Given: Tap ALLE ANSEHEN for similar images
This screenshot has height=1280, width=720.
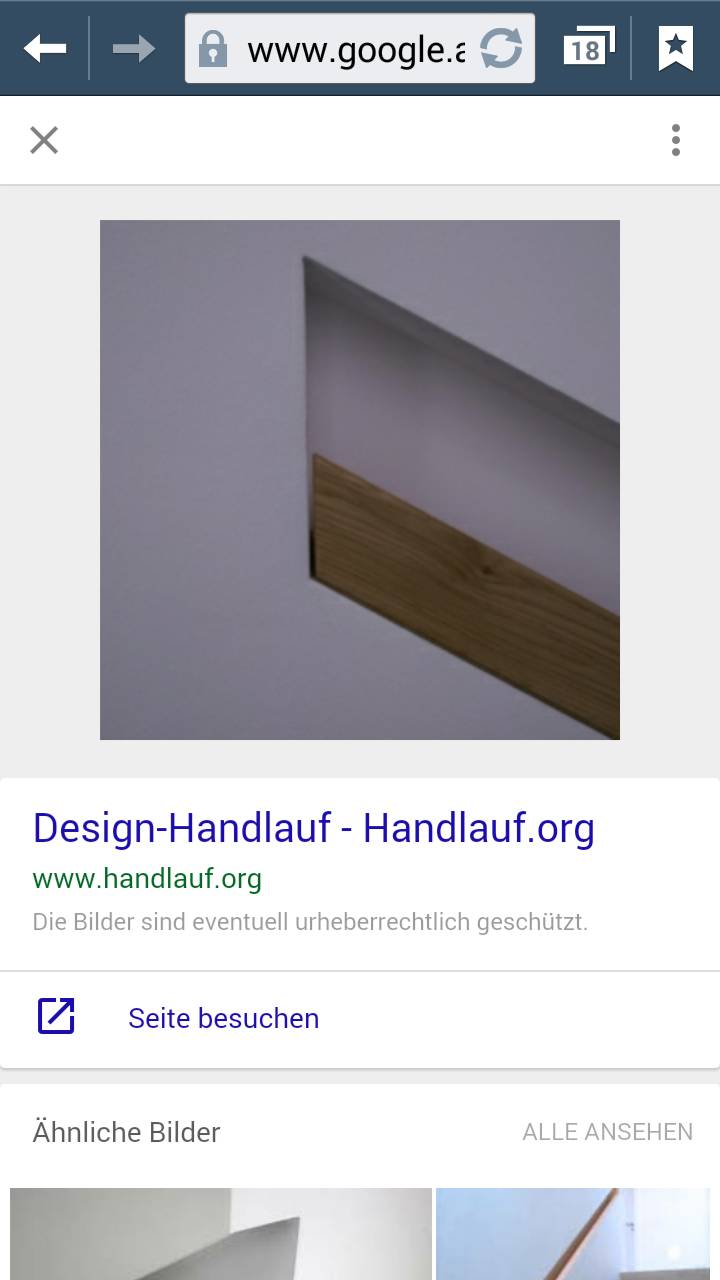Looking at the screenshot, I should tap(608, 1132).
